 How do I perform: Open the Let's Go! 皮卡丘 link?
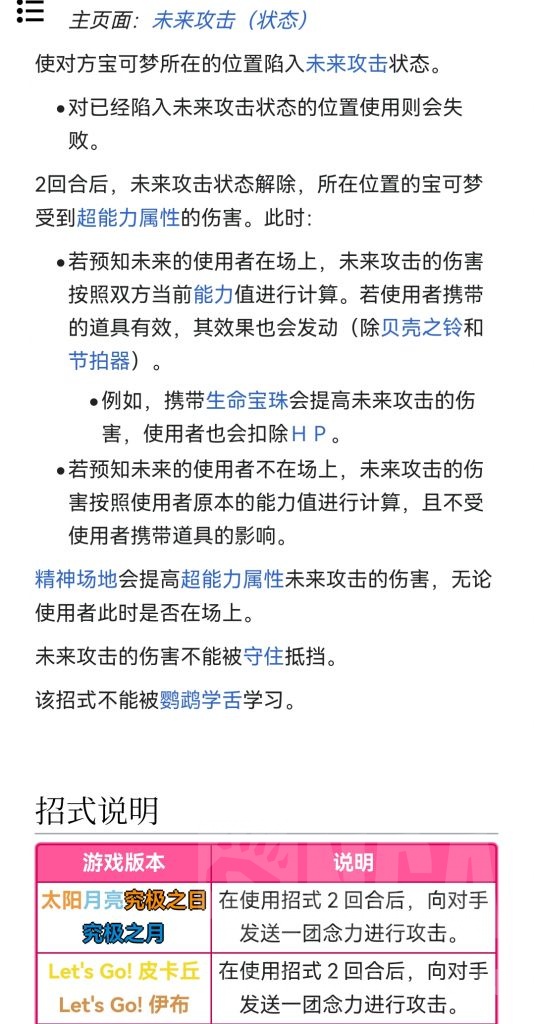pos(123,971)
